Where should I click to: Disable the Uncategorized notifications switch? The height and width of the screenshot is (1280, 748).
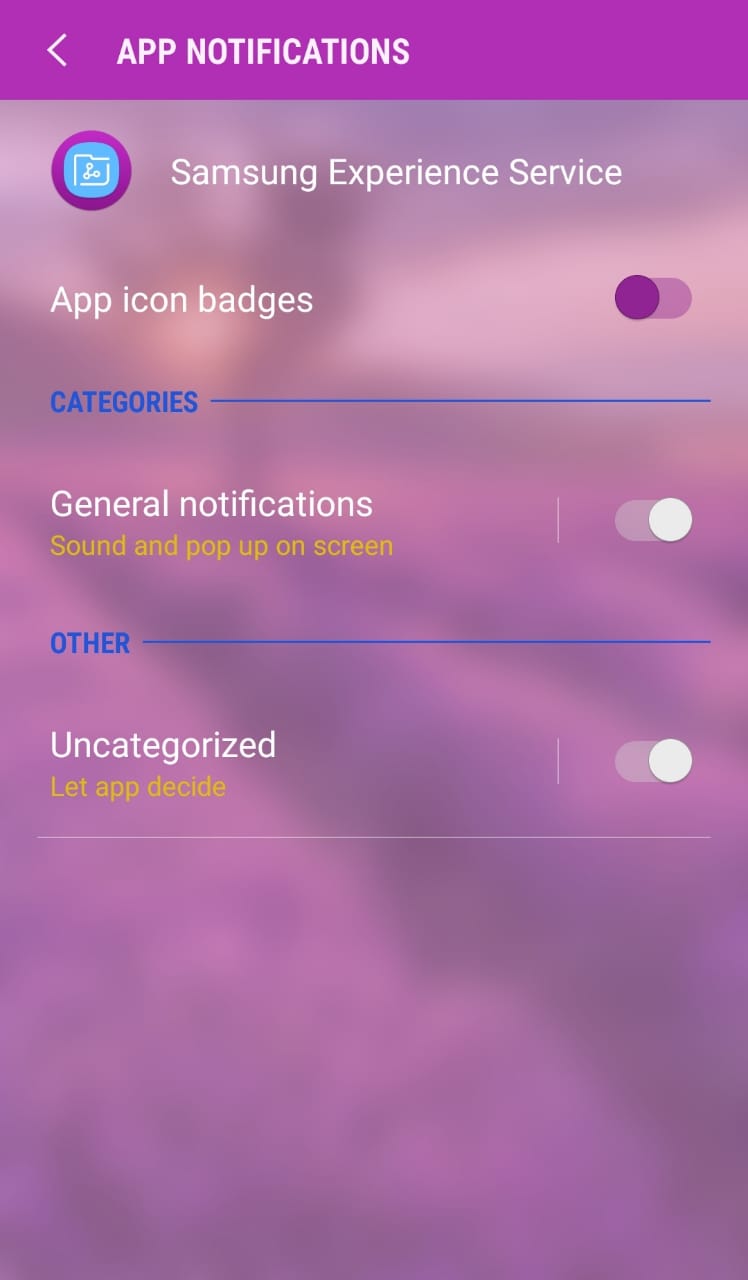coord(653,762)
